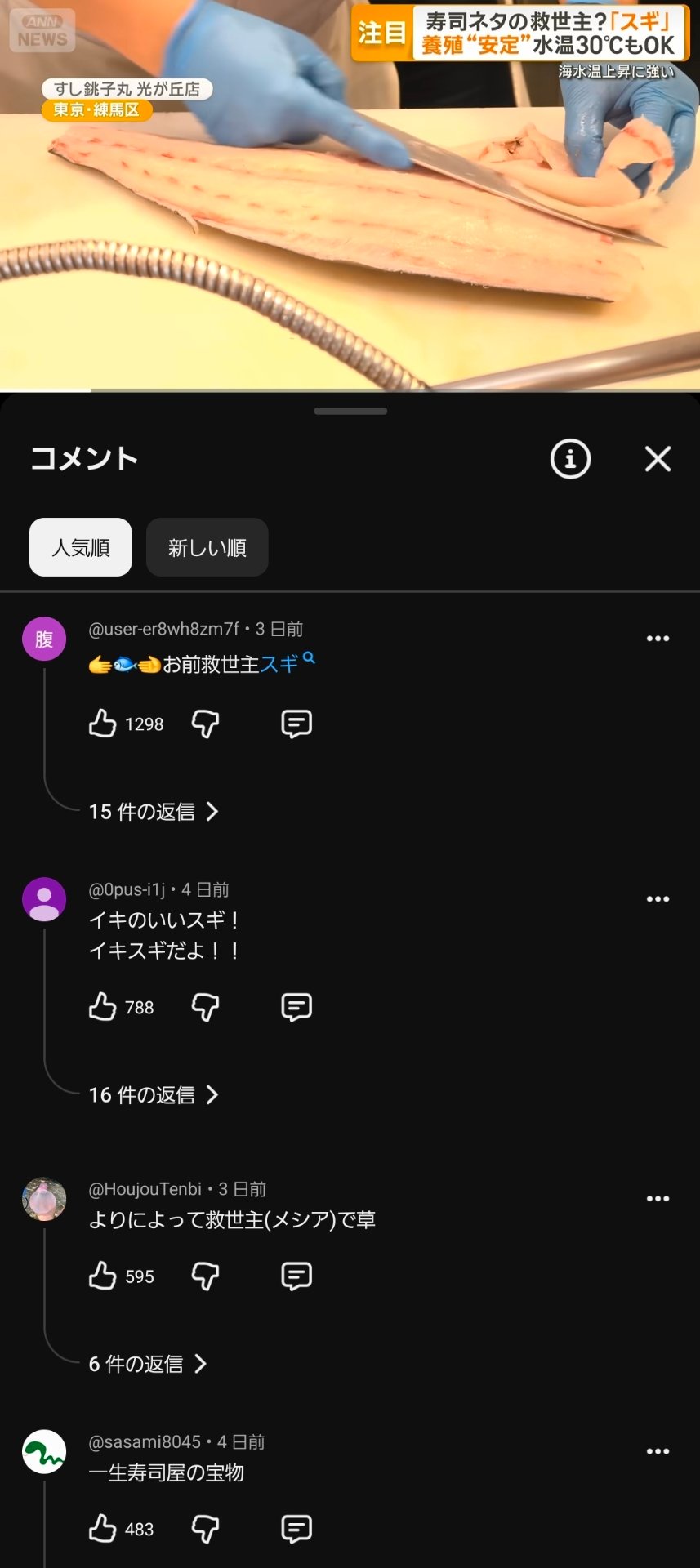The image size is (700, 1568).
Task: Open @HoujouTenbi's profile avatar
Action: (x=44, y=1200)
